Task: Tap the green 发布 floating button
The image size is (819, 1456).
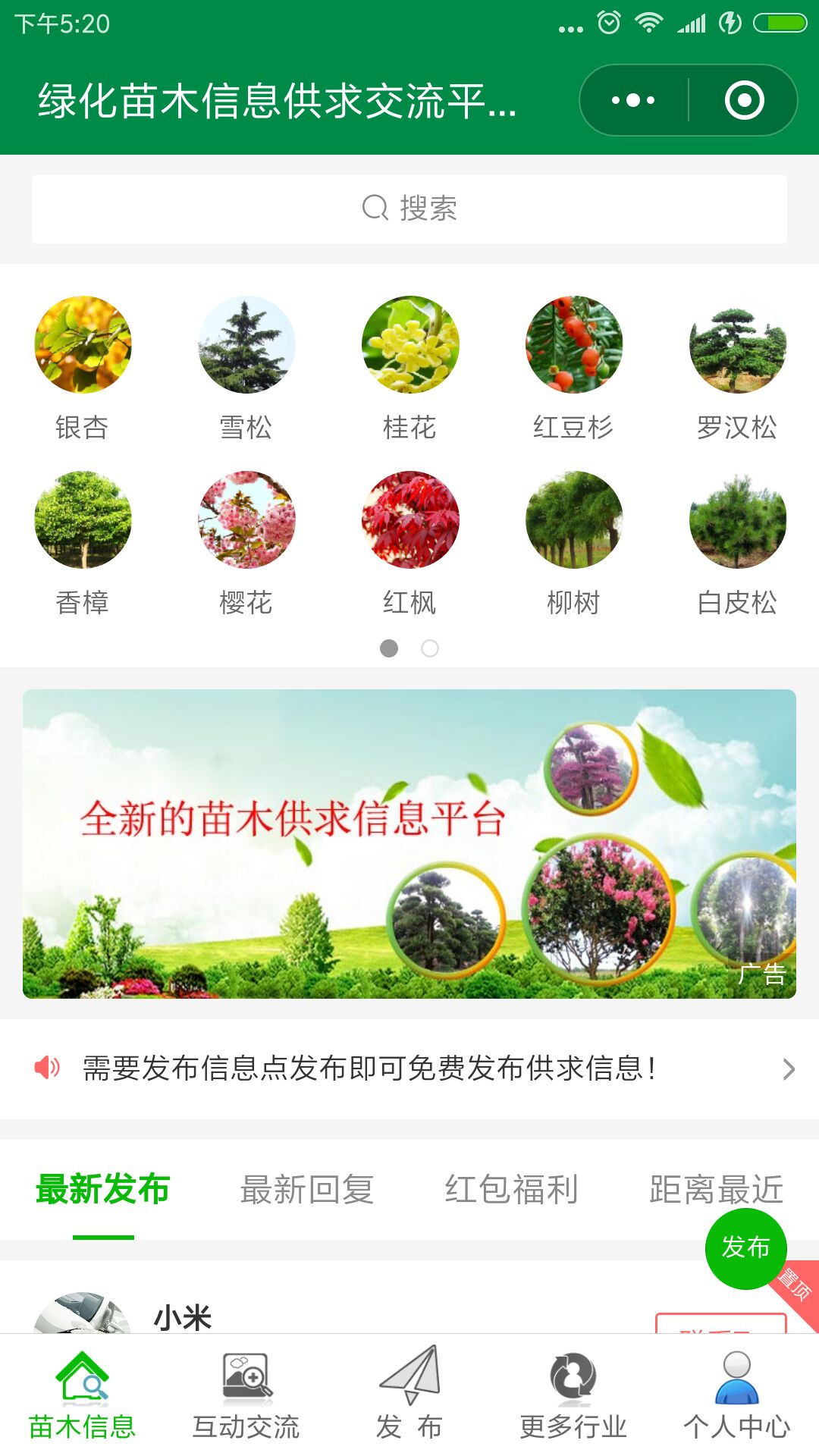Action: [x=746, y=1248]
